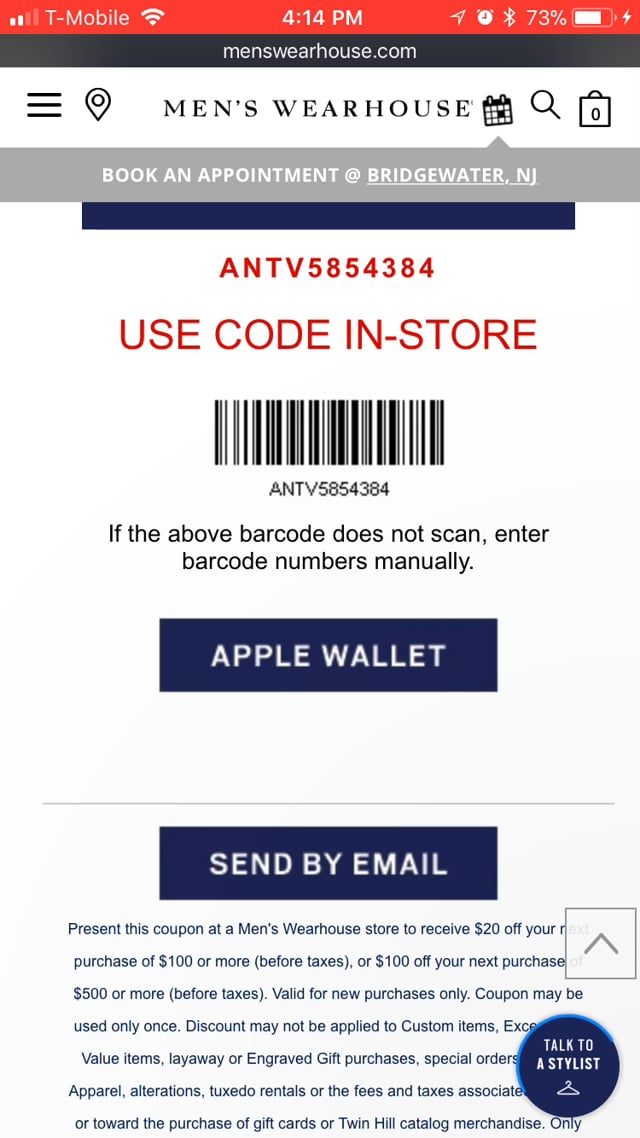Open the Bridgewater, NJ store link

(x=452, y=175)
